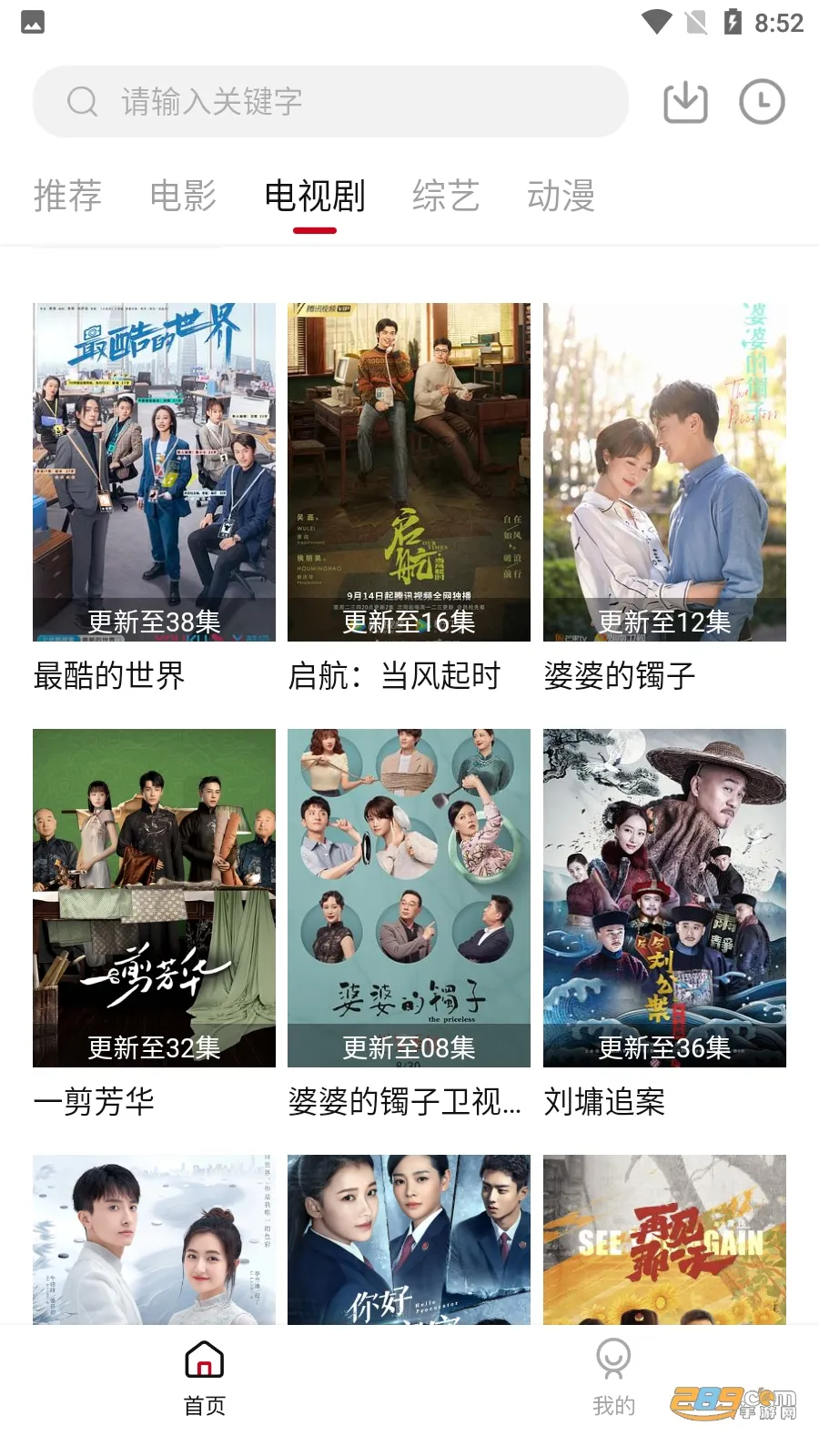Switch to the 电影 tab
Viewport: 819px width, 1456px height.
pyautogui.click(x=183, y=196)
